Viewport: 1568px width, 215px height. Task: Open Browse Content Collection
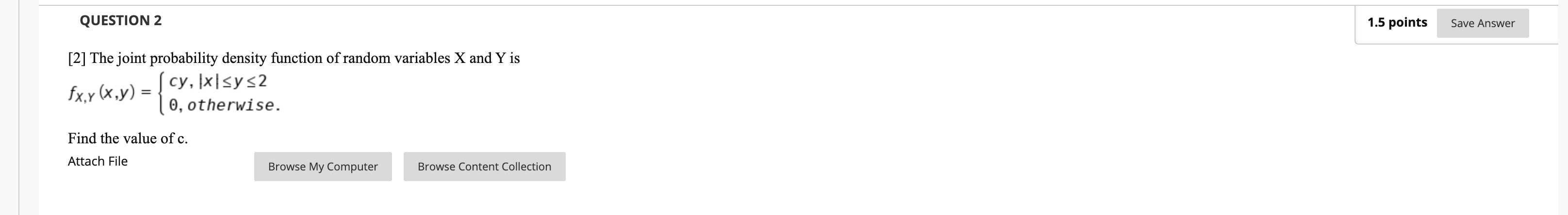pos(484,167)
